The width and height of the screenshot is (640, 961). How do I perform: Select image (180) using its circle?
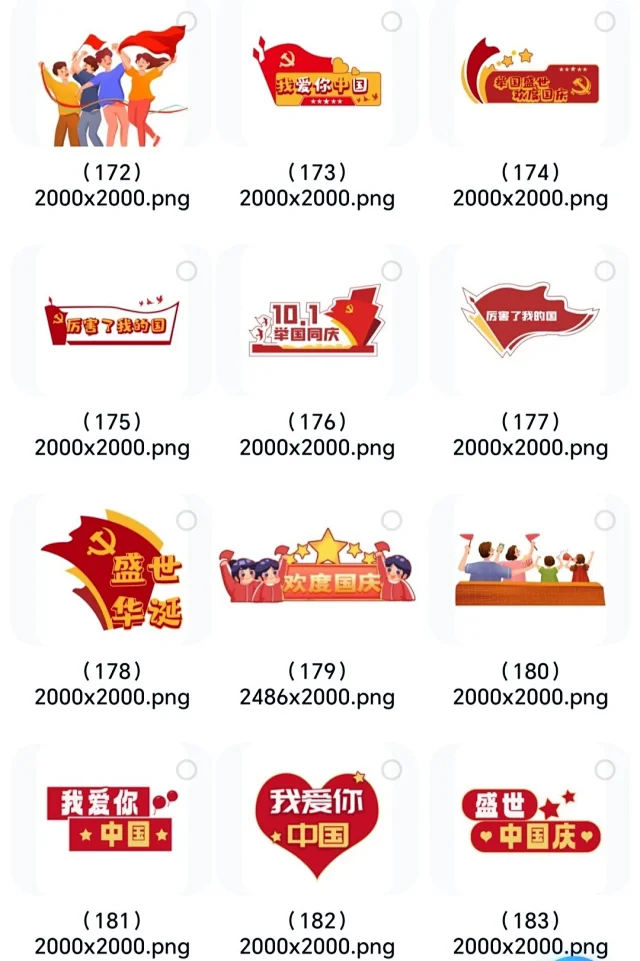pos(604,520)
